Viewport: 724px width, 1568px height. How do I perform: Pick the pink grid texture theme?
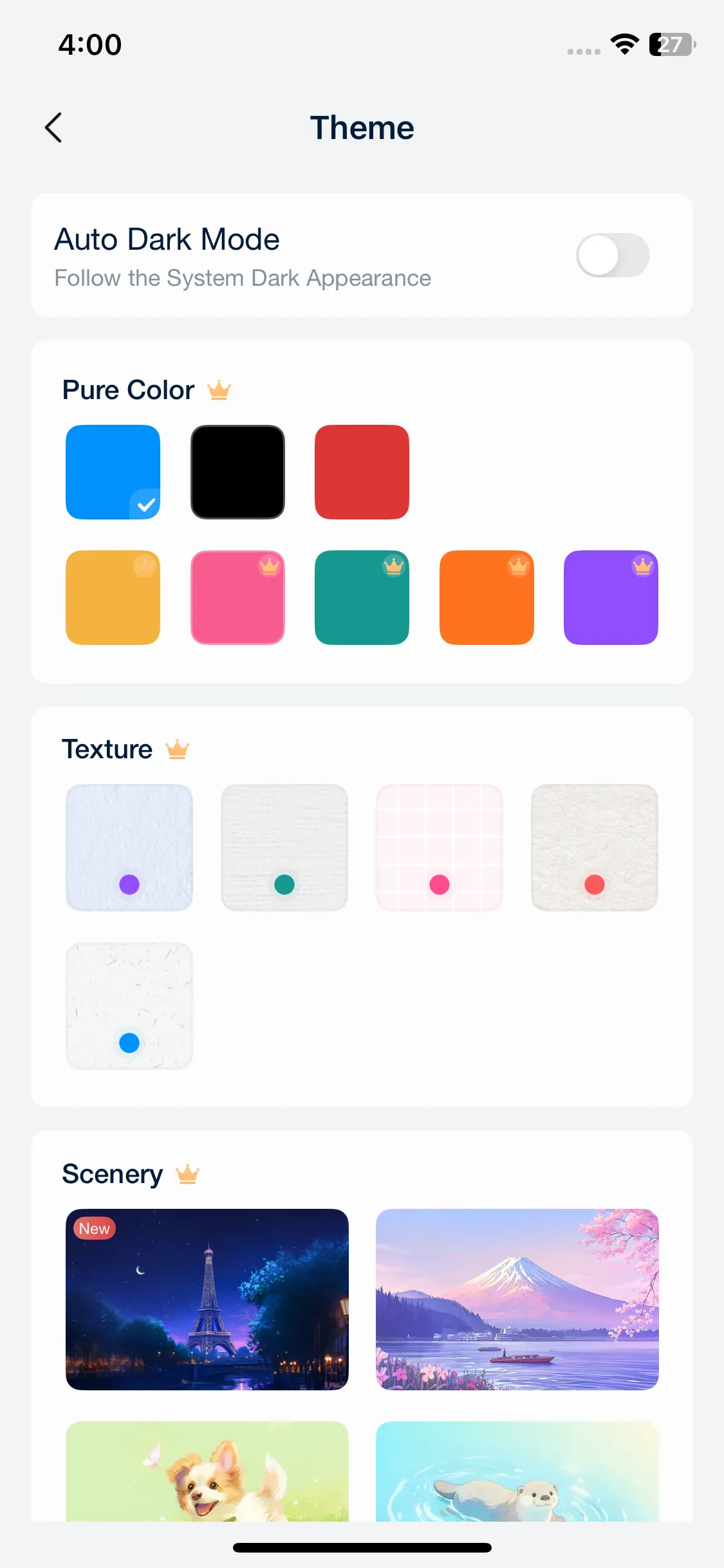pyautogui.click(x=440, y=847)
